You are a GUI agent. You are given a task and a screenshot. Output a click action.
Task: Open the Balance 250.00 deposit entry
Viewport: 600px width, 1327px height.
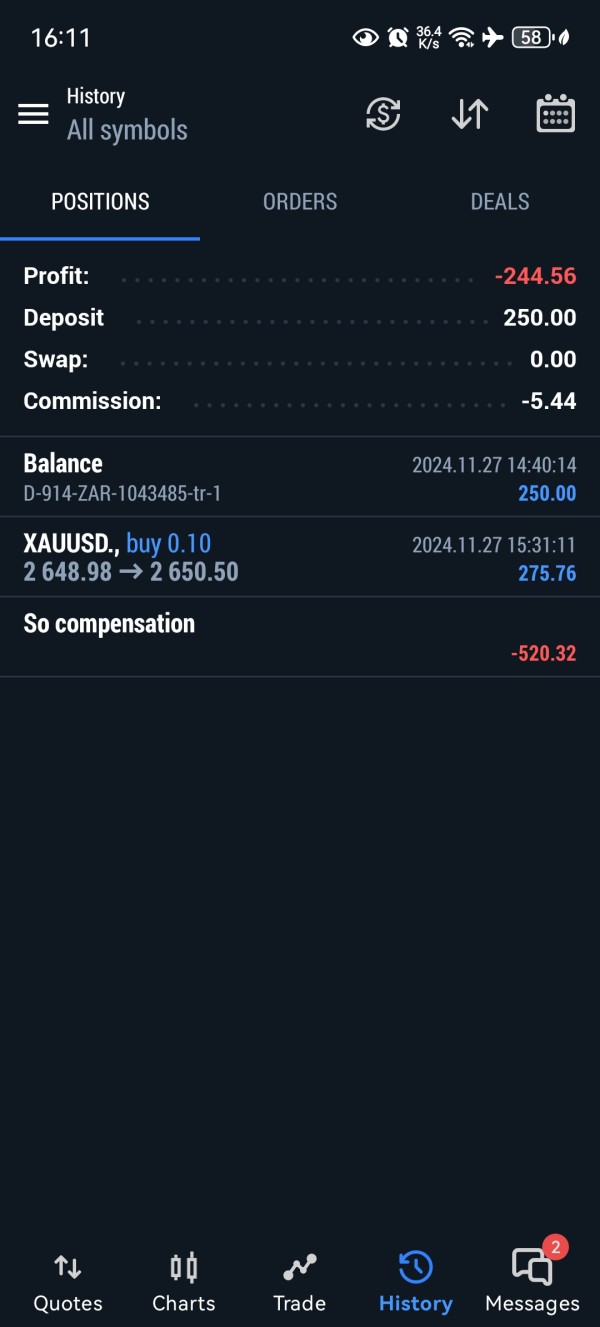point(300,477)
